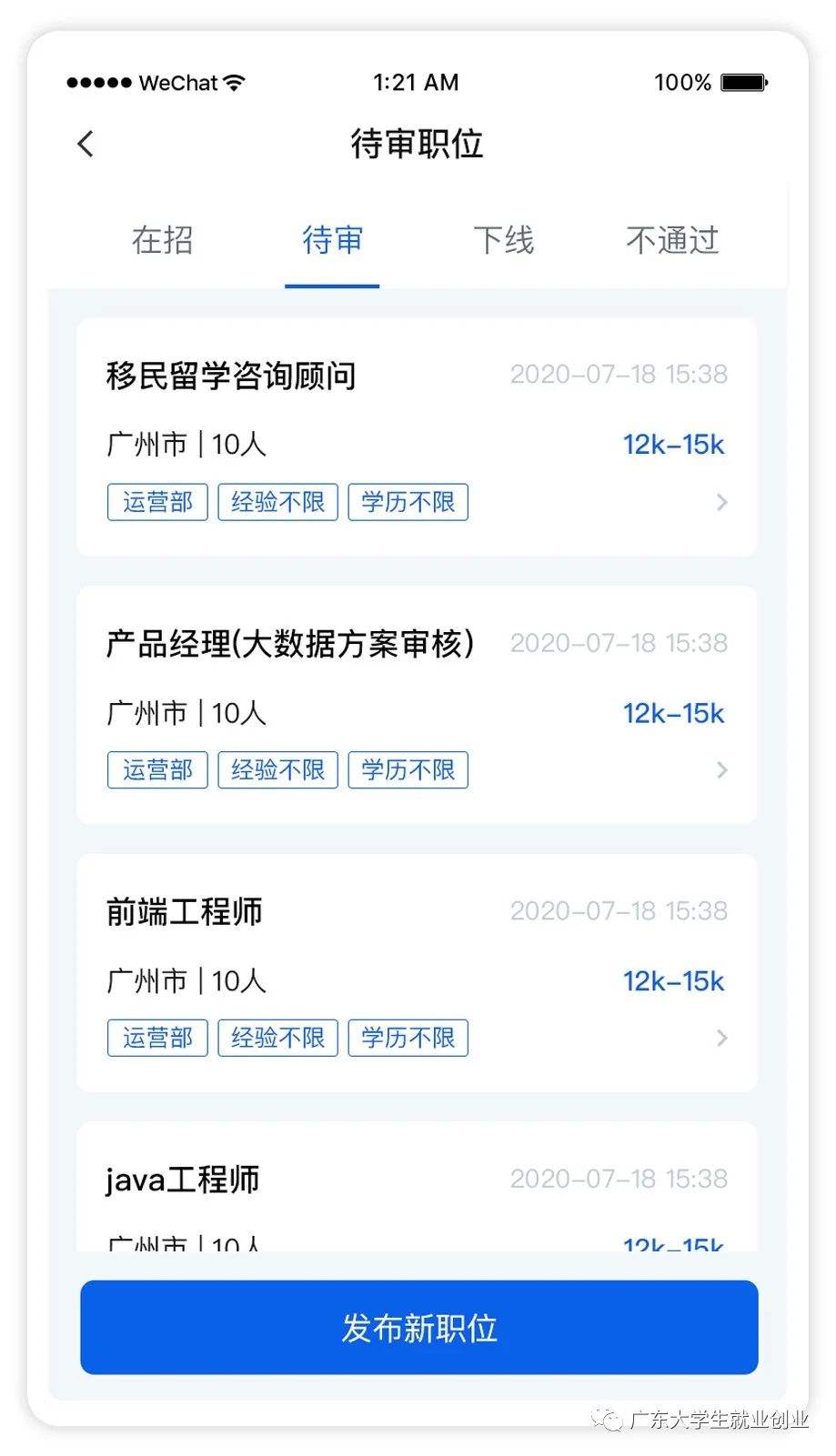Switch to the 在招 tab
Image resolution: width=836 pixels, height=1456 pixels.
[x=164, y=240]
